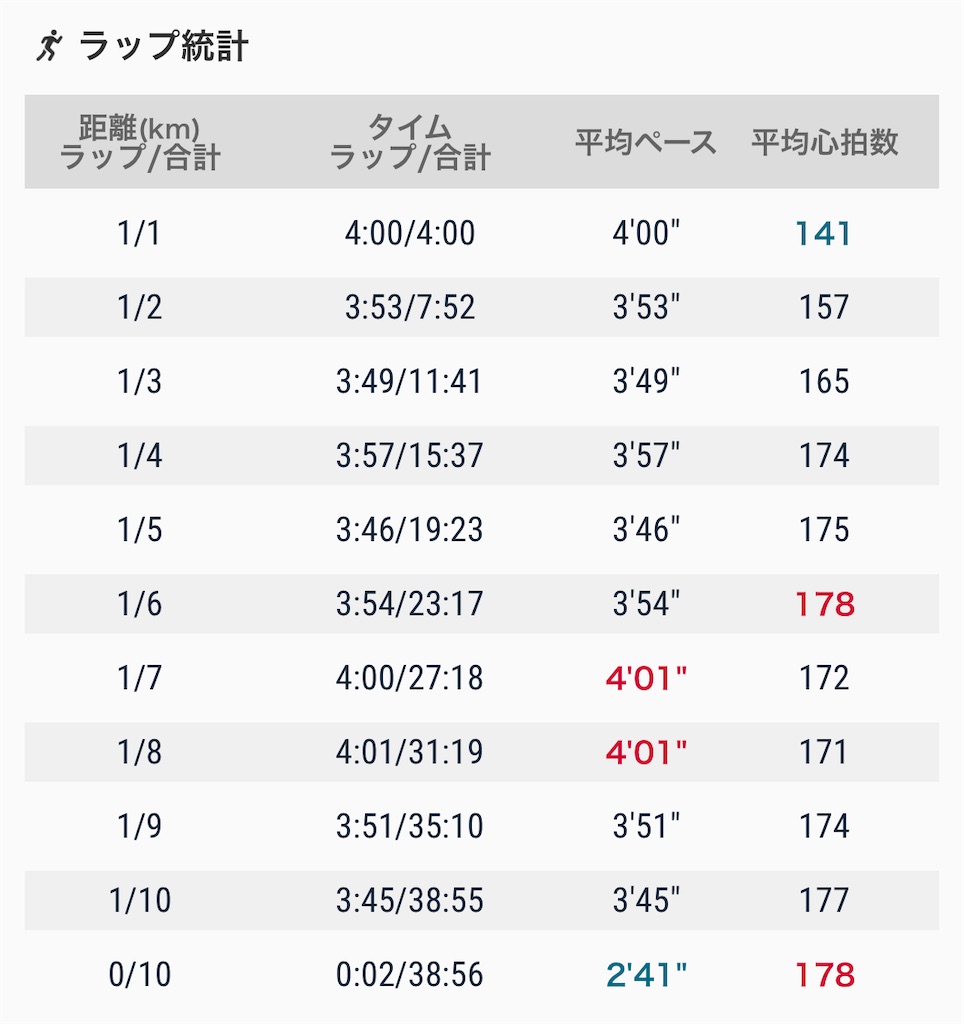964x1024 pixels.
Task: Select the red pace 4'01" on lap 1/7
Action: (x=645, y=677)
